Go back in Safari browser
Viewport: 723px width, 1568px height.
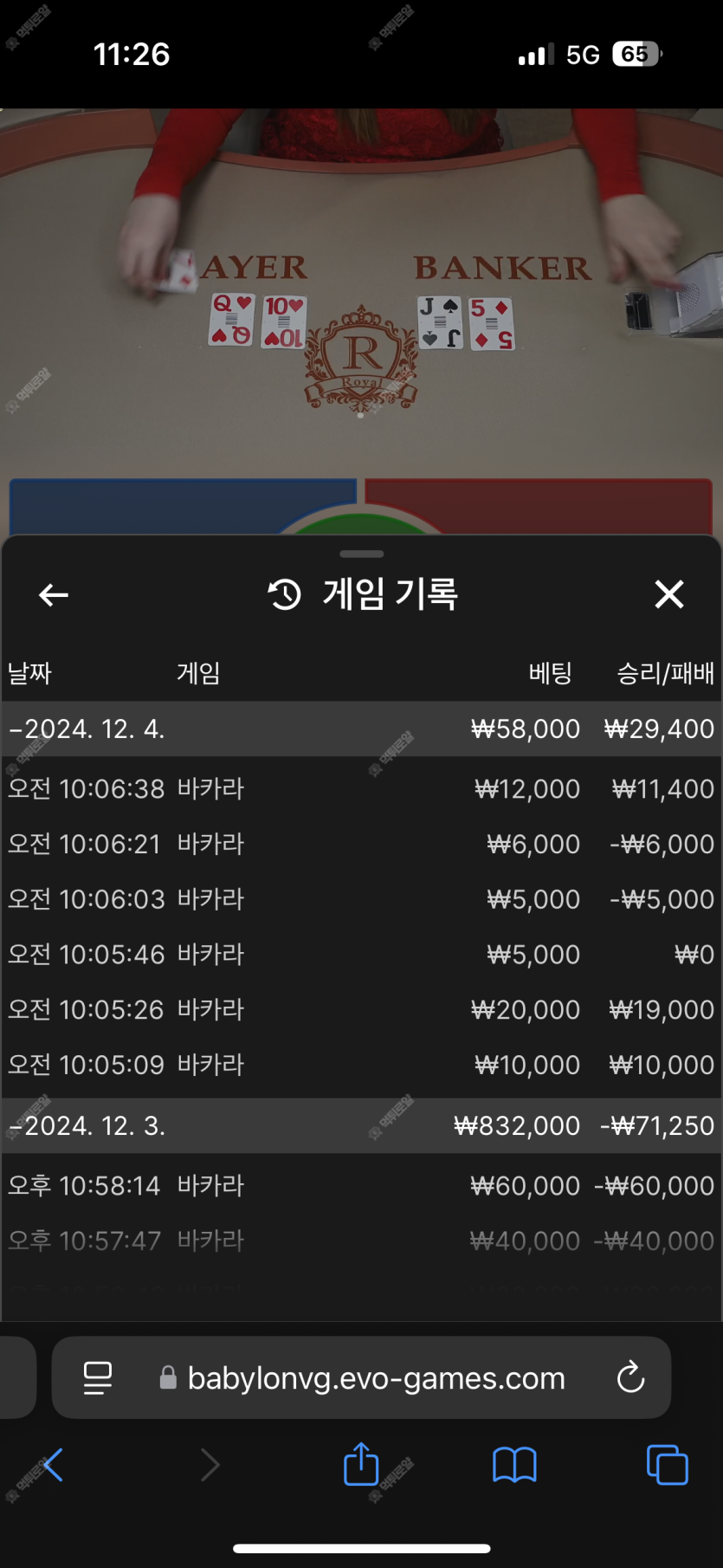click(x=54, y=1465)
